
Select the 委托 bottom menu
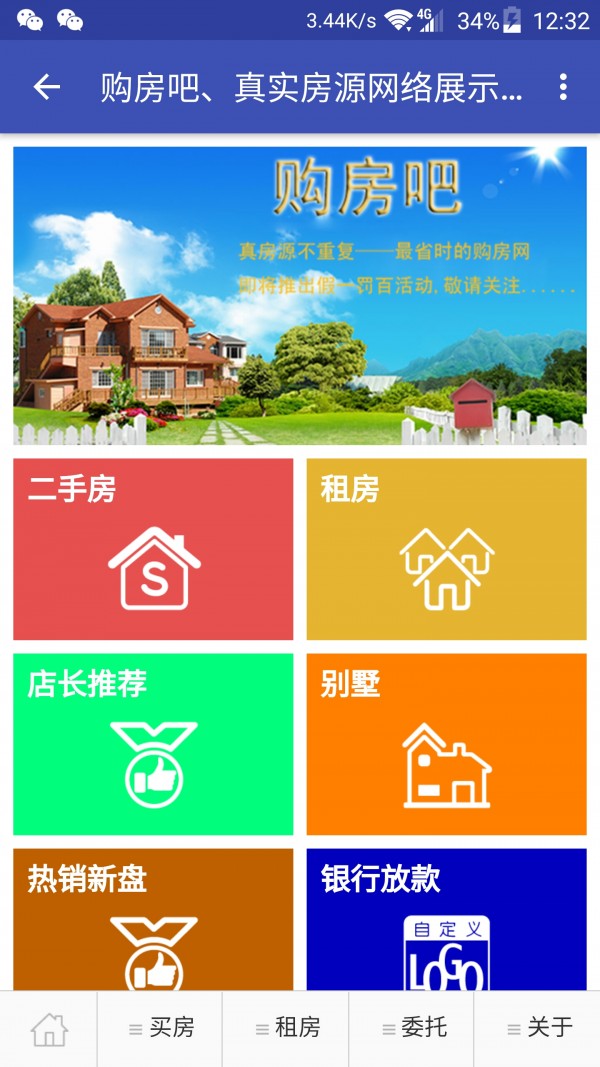[x=412, y=1028]
